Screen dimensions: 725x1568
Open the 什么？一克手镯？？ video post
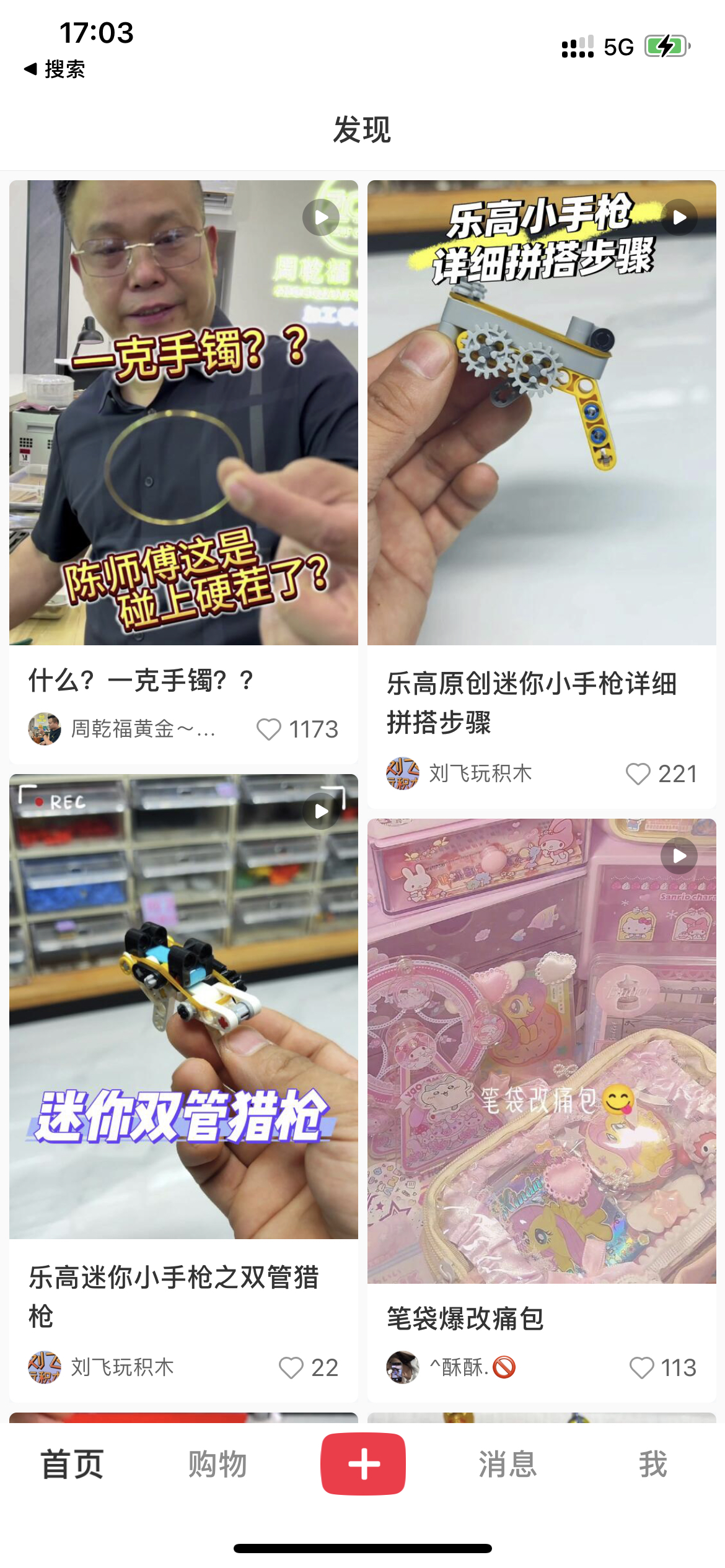point(183,412)
